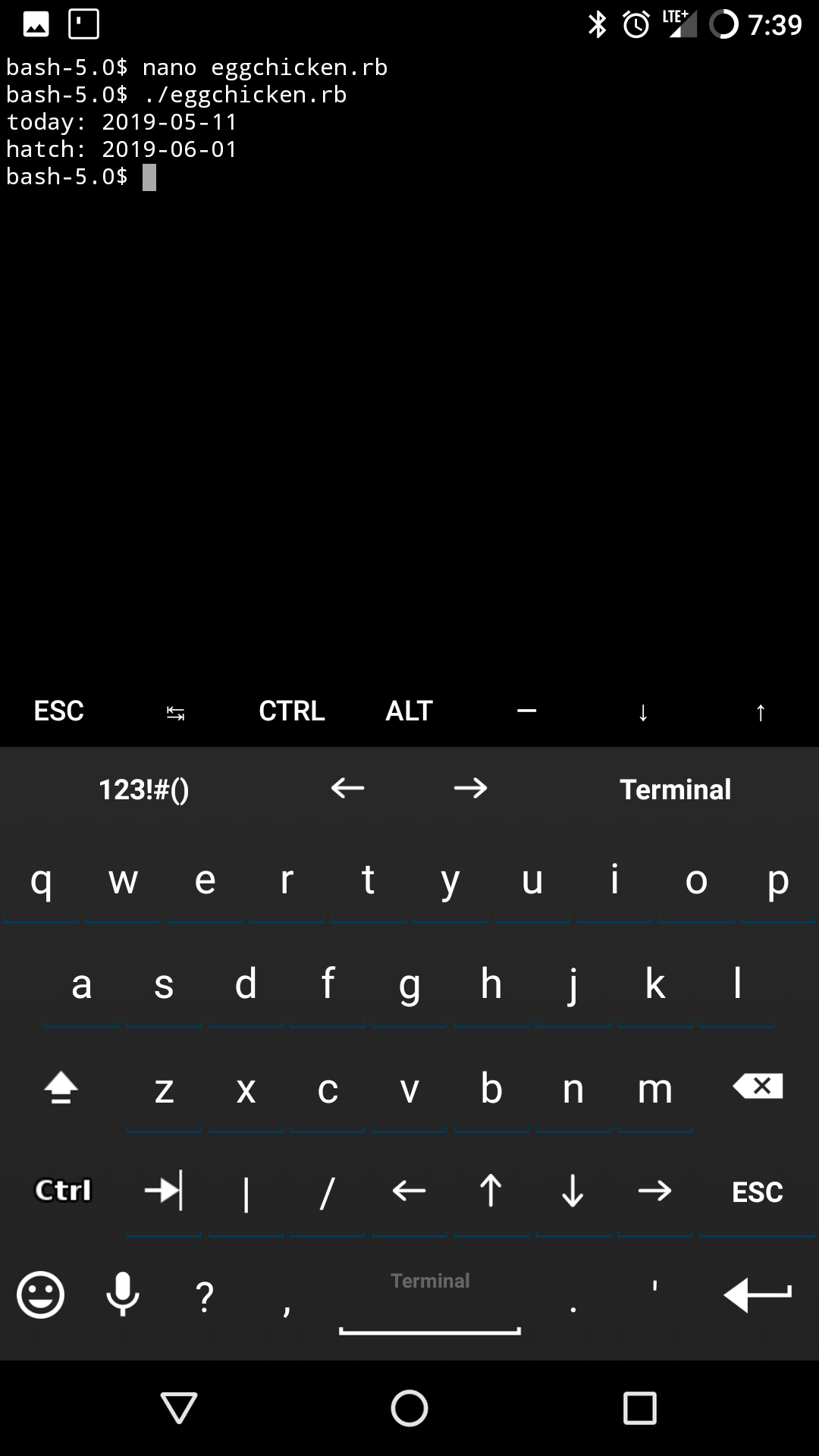Viewport: 819px width, 1456px height.
Task: Hit the enter key on keyboard
Action: click(x=758, y=1294)
